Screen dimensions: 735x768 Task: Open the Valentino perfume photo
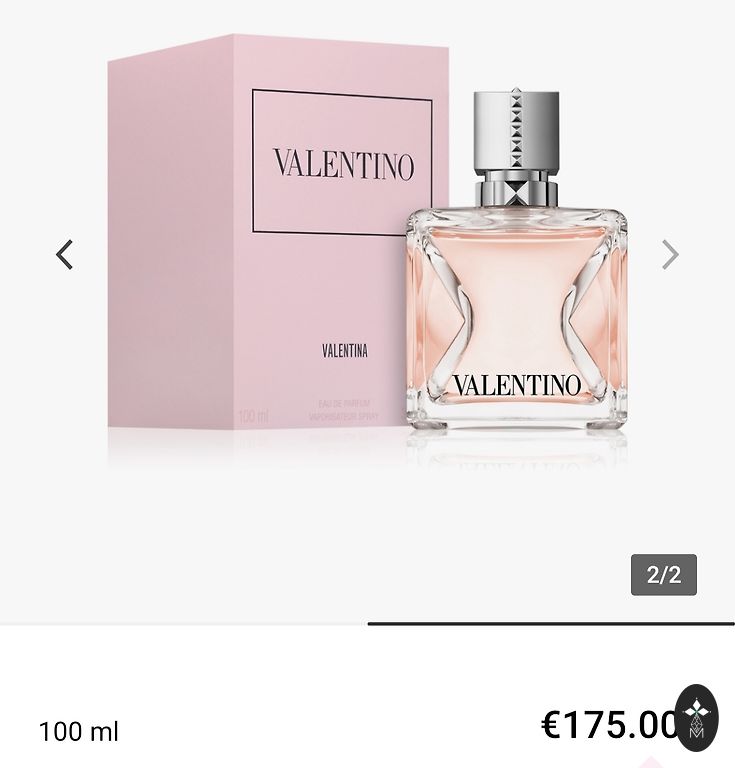click(368, 260)
